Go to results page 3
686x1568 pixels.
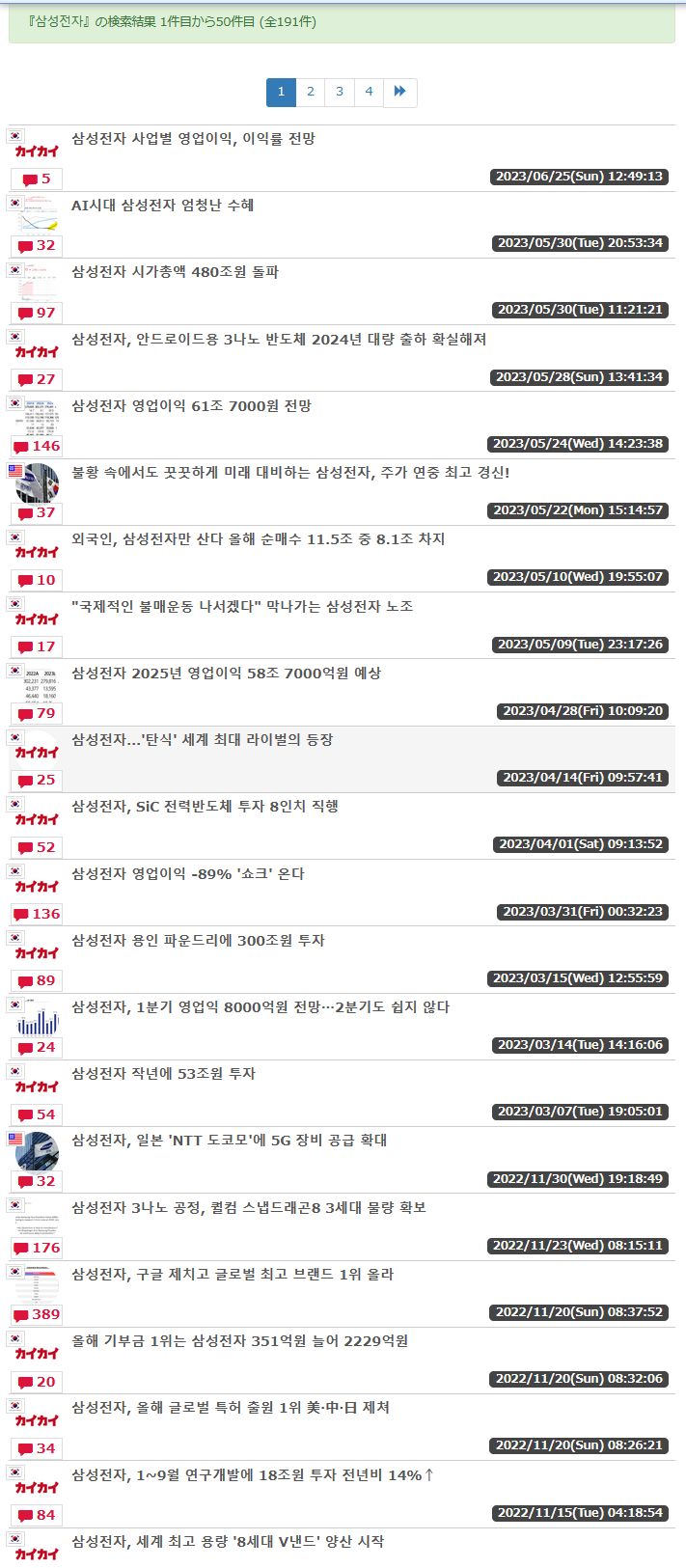coord(340,92)
